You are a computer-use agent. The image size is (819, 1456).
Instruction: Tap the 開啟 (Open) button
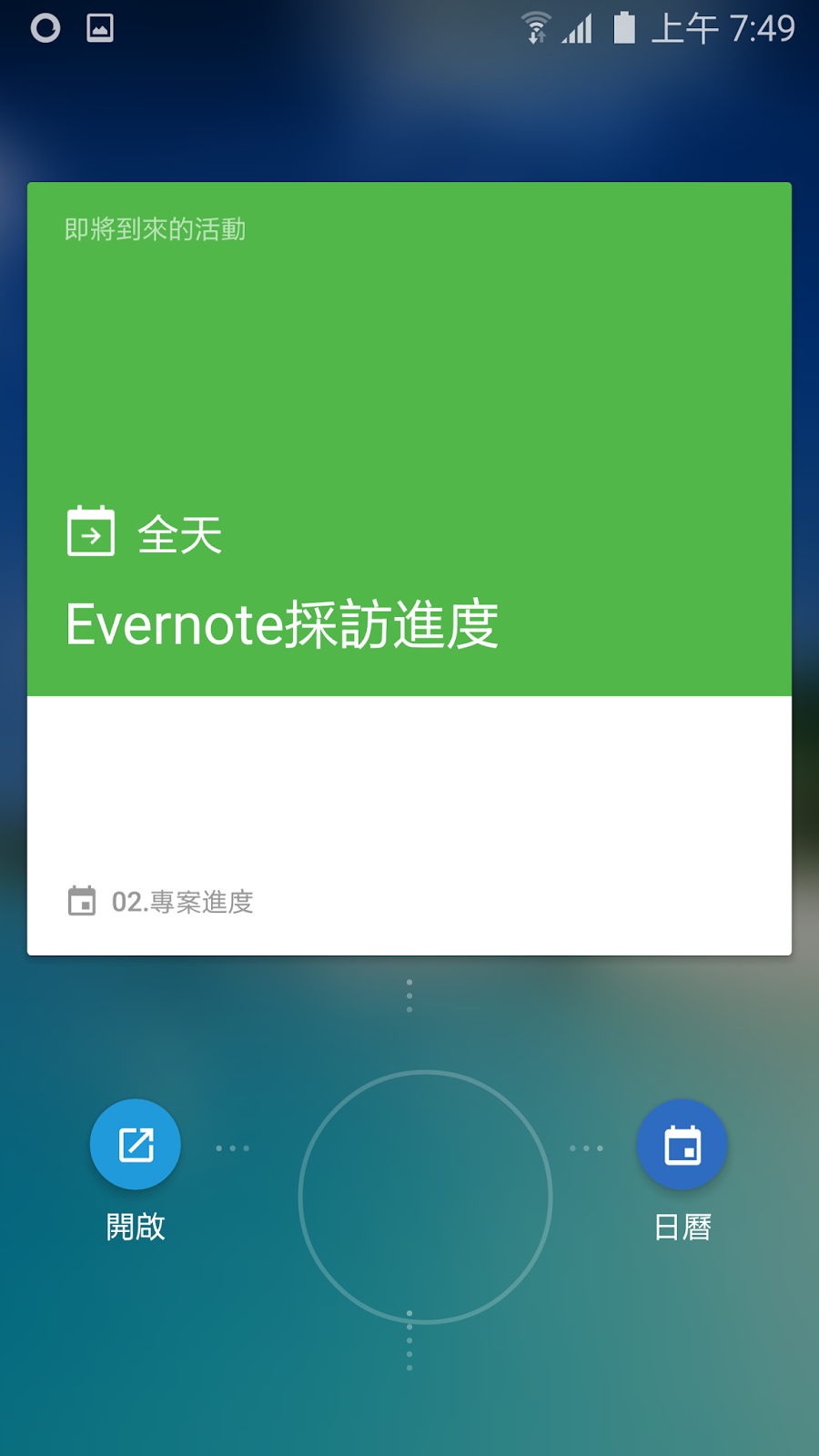pos(136,1144)
